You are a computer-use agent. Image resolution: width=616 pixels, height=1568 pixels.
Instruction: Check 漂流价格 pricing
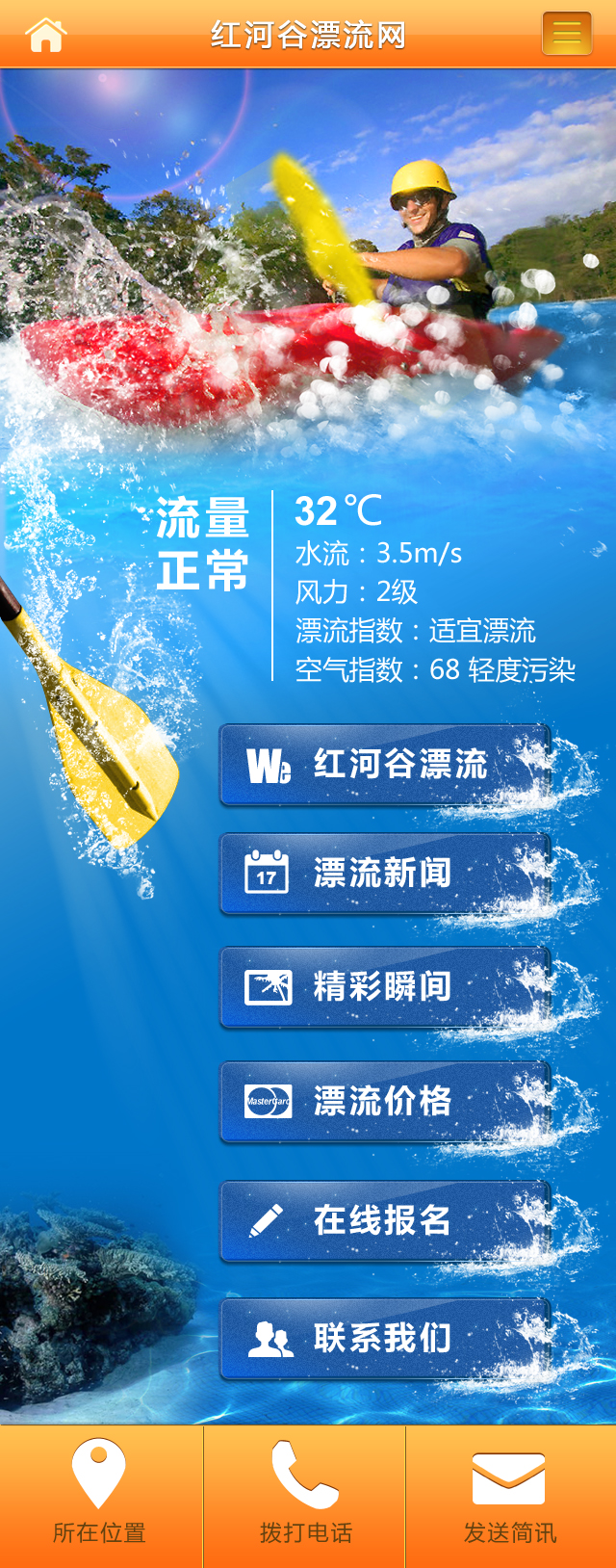pos(385,1102)
